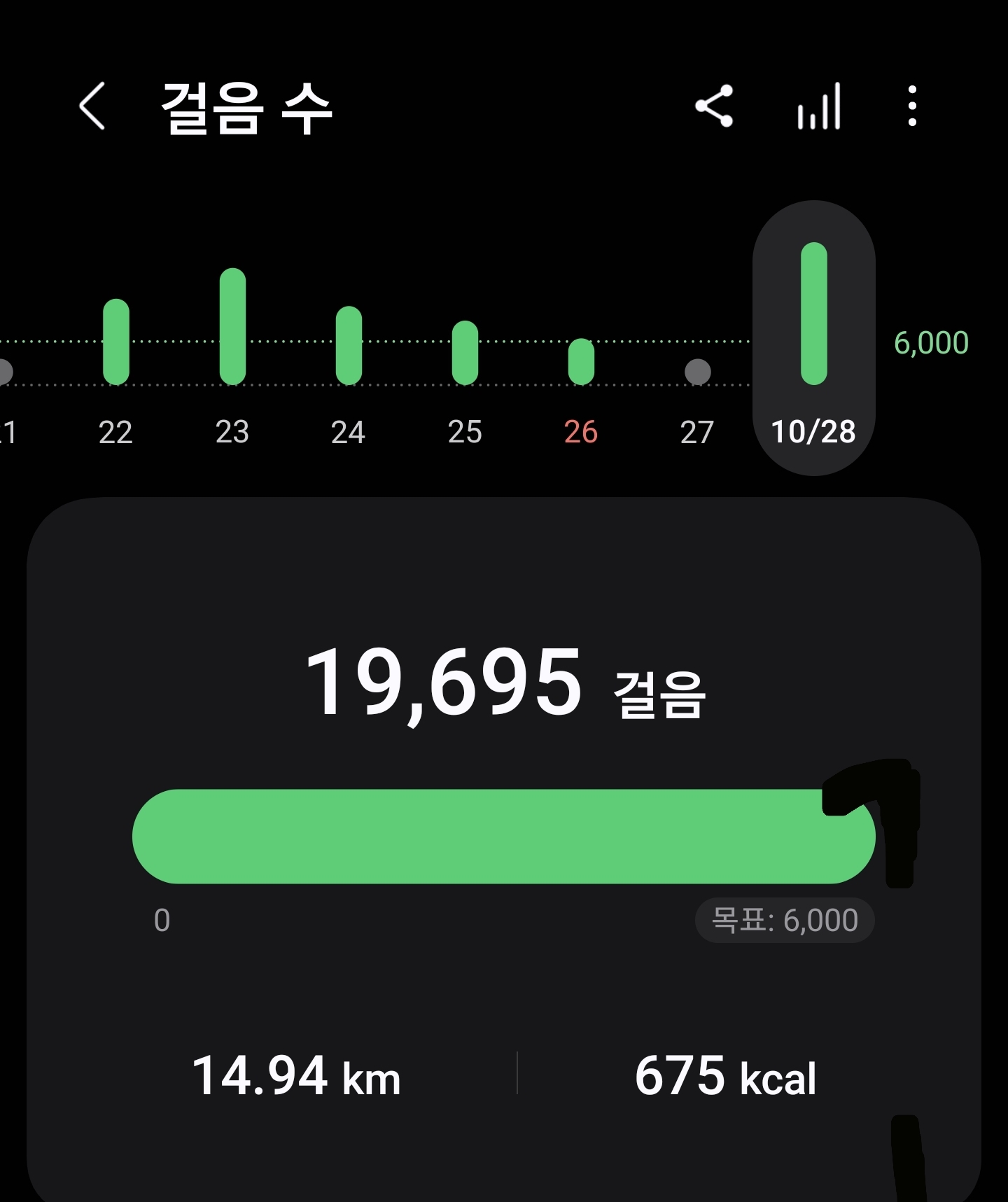1008x1202 pixels.
Task: Share the step count record
Action: [x=714, y=106]
